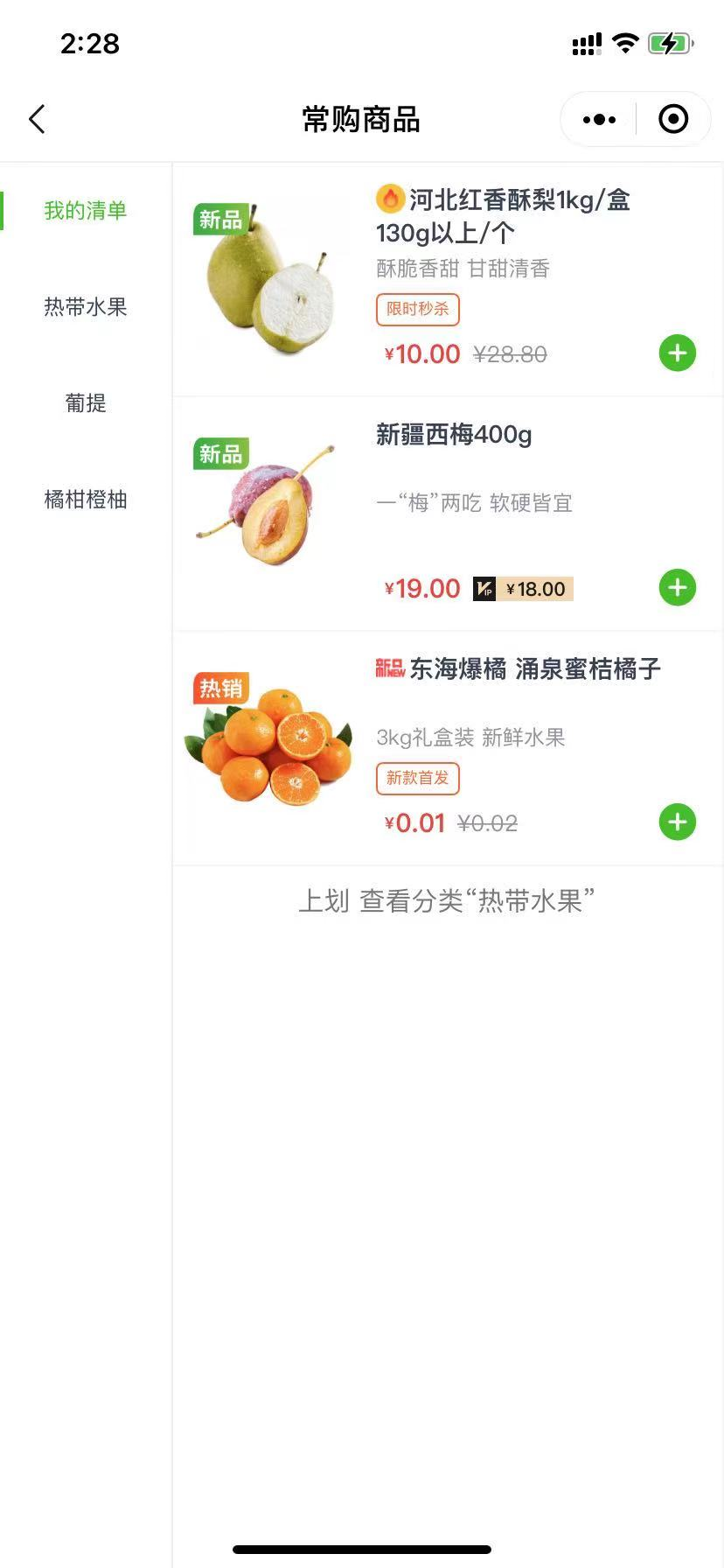Select the 我的清单 category
The width and height of the screenshot is (724, 1568).
click(86, 211)
